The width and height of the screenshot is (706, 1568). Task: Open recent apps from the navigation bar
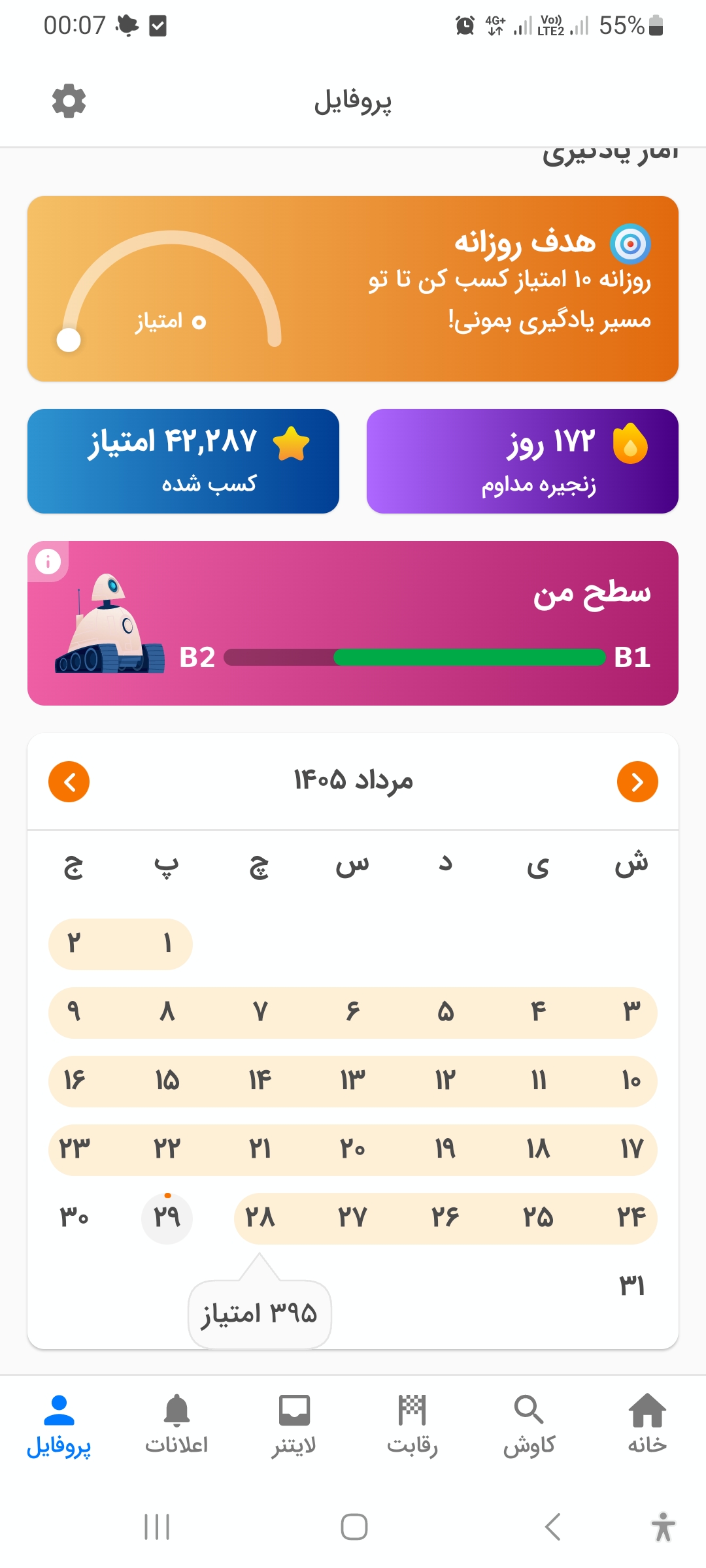157,1527
